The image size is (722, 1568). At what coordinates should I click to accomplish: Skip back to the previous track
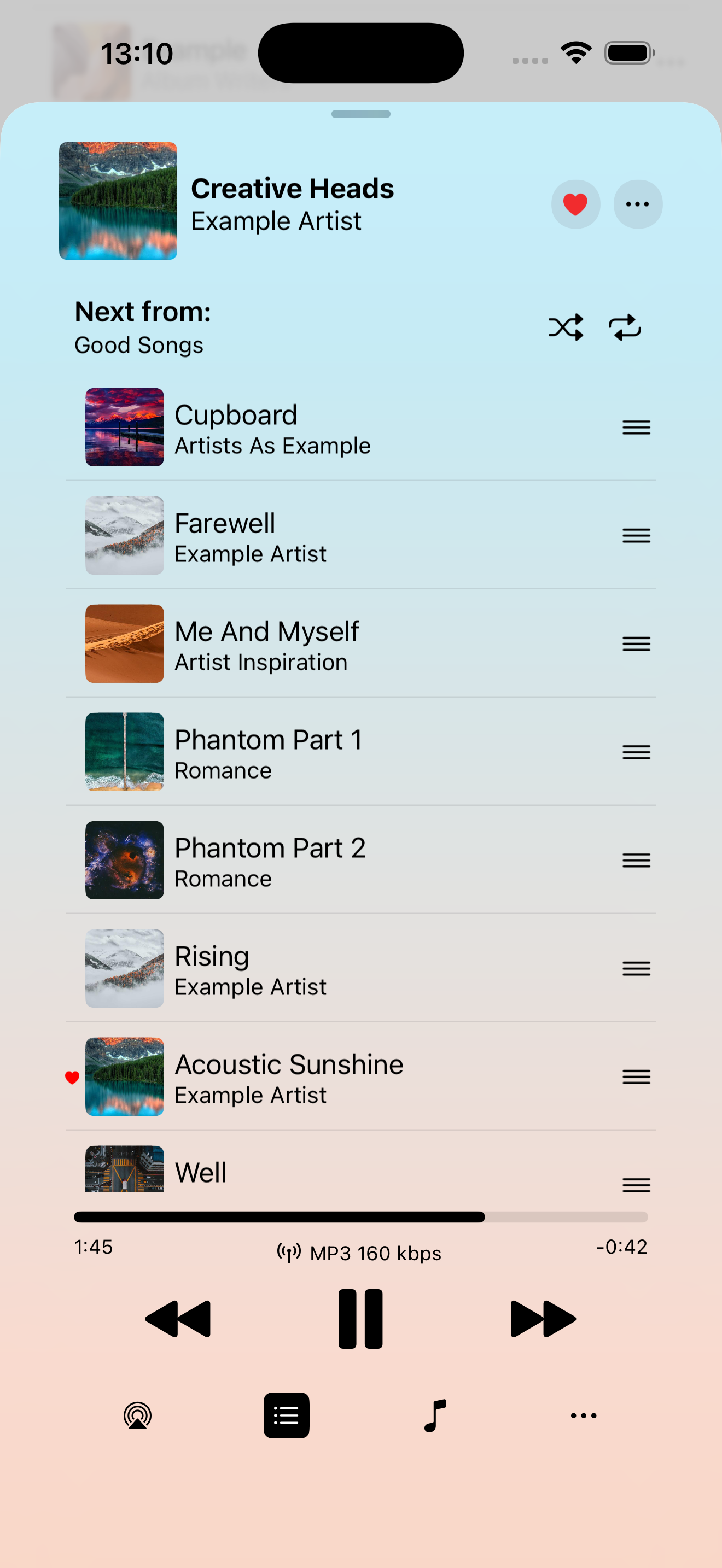point(178,1319)
